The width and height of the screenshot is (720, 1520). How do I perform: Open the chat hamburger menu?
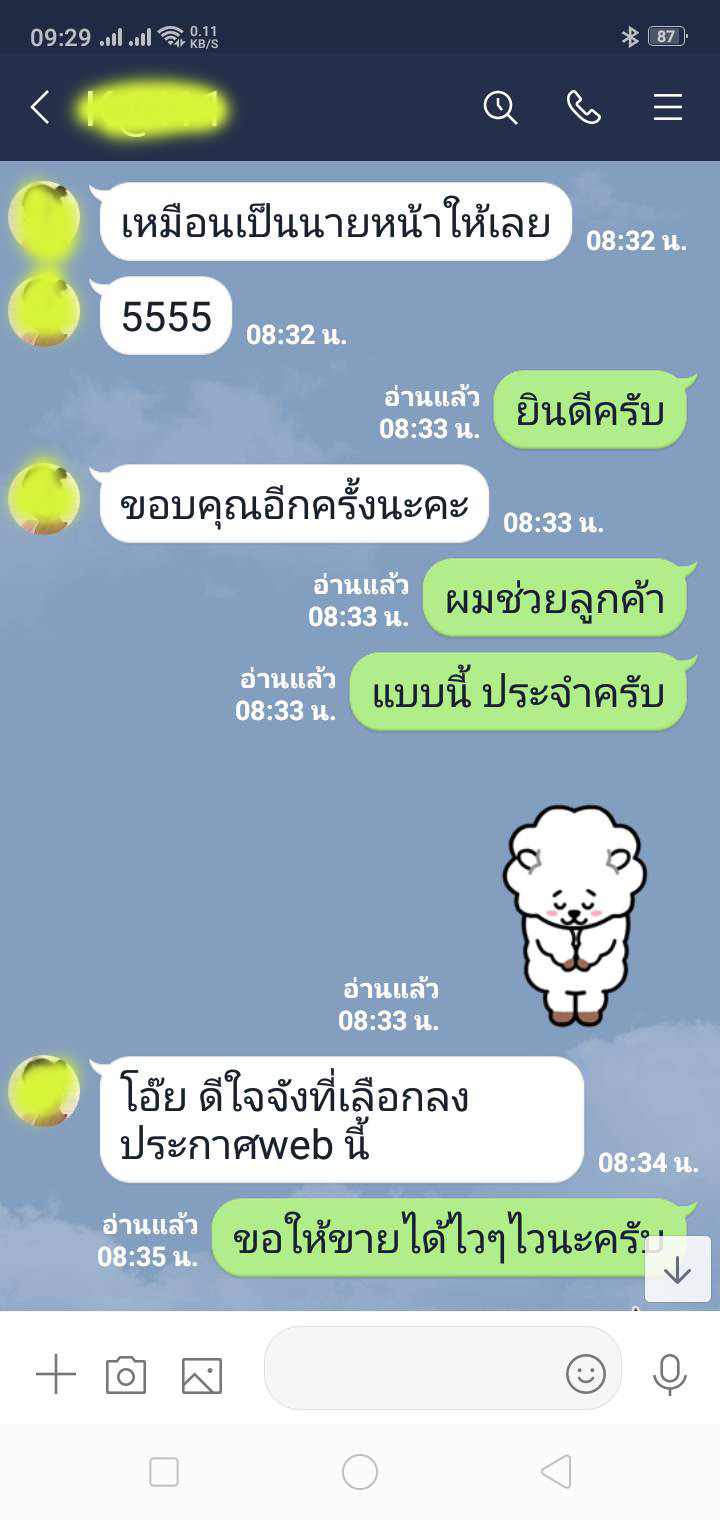[668, 107]
